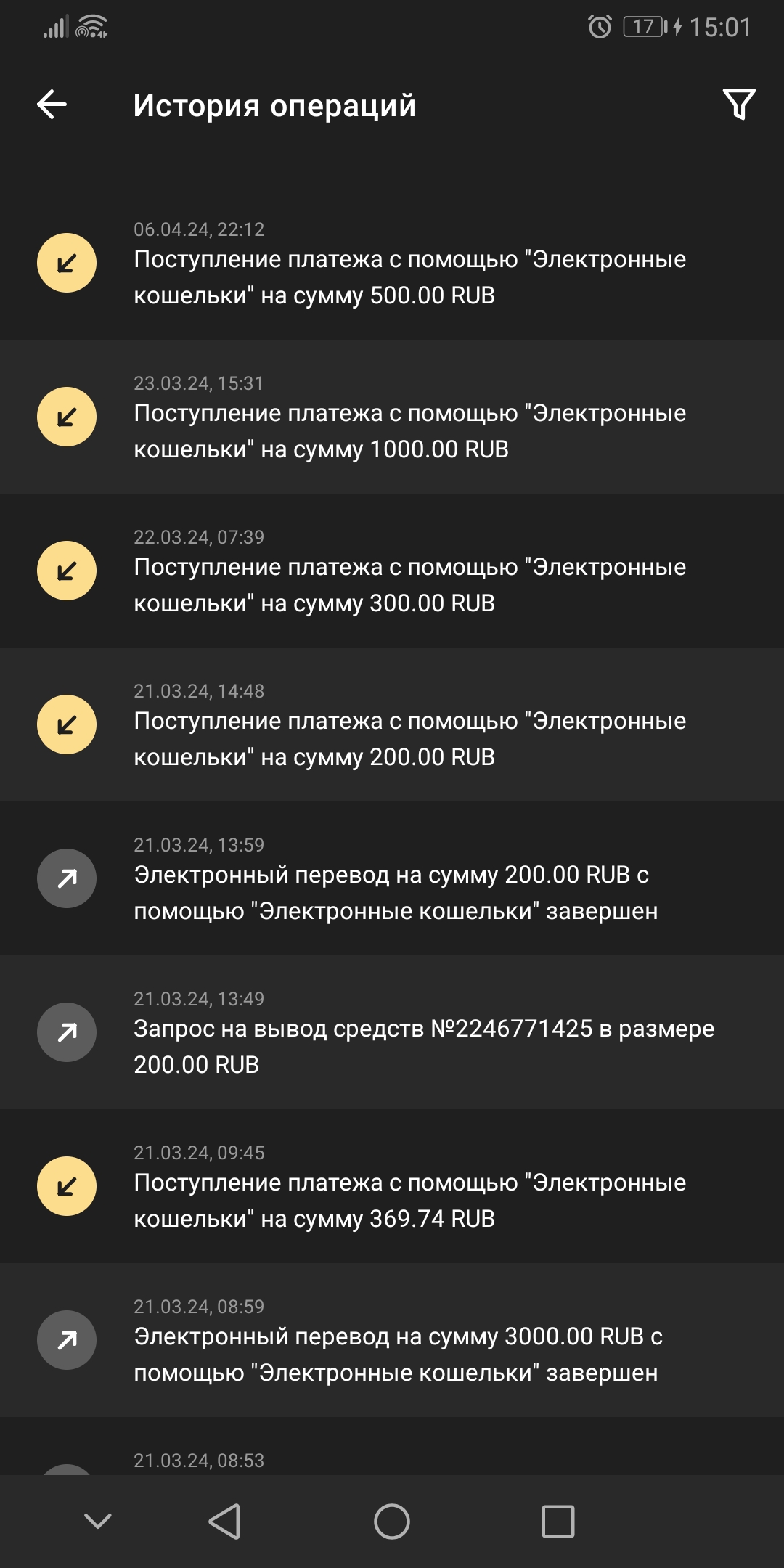
Task: Tap the deposit icon for the 369.74 RUB payment
Action: coord(65,1185)
